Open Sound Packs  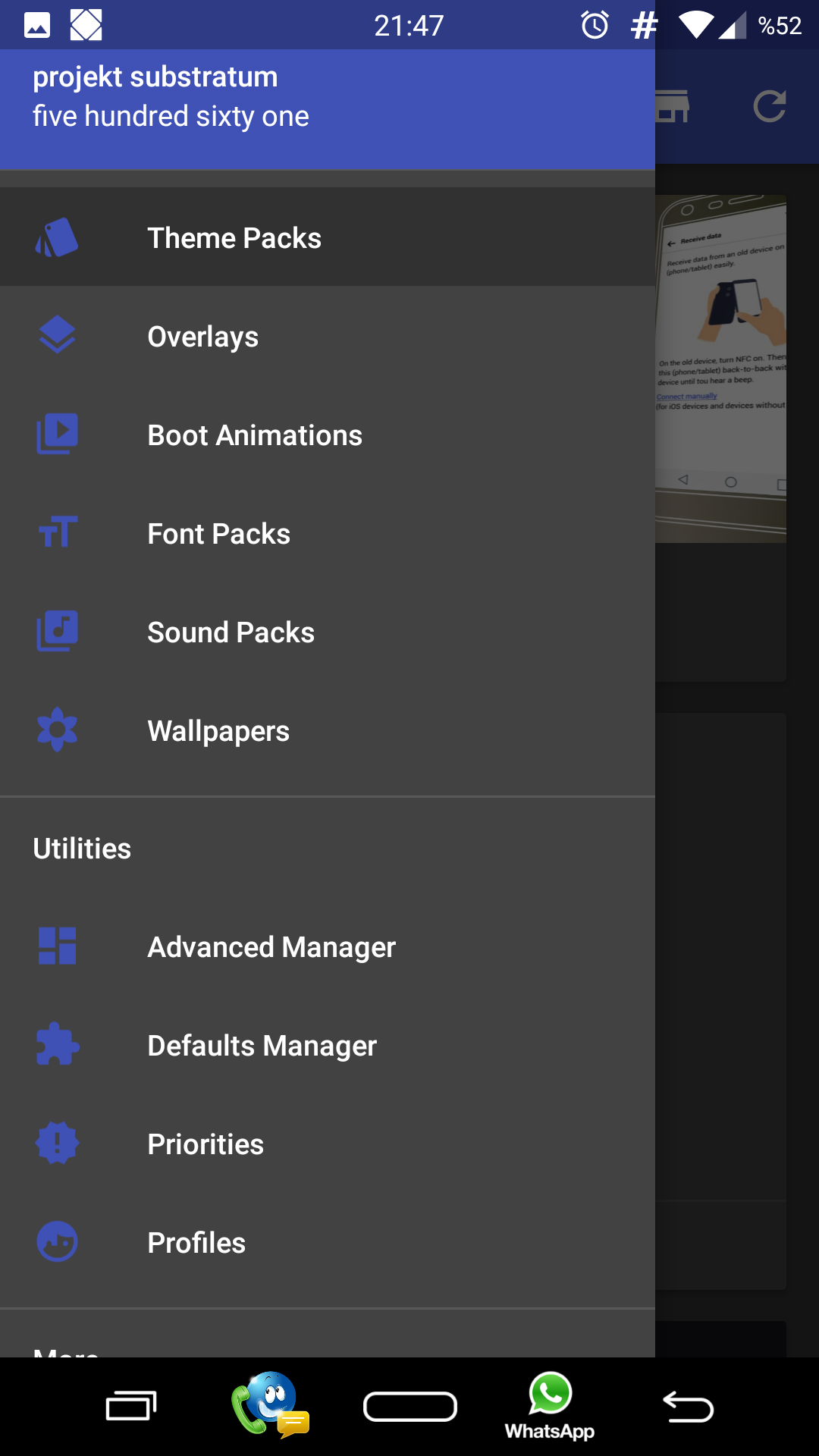(x=328, y=632)
